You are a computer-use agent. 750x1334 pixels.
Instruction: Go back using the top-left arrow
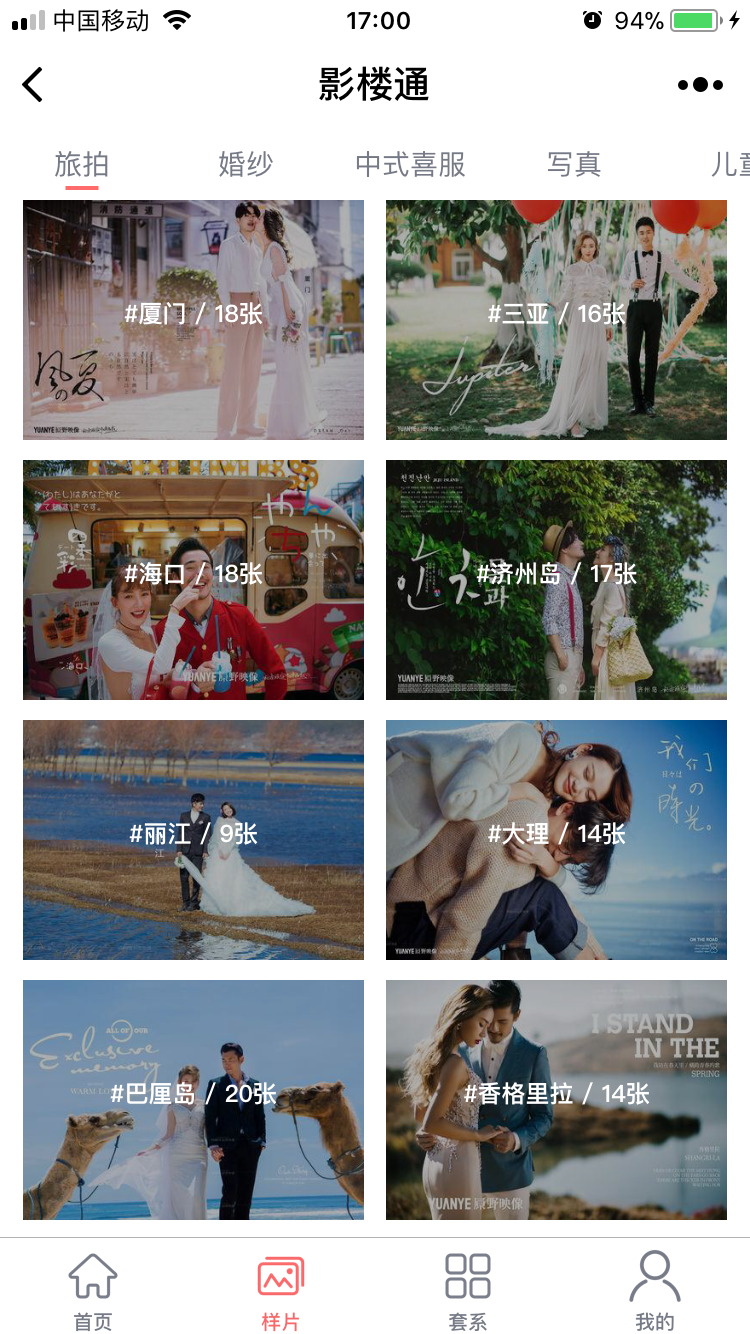pos(33,85)
